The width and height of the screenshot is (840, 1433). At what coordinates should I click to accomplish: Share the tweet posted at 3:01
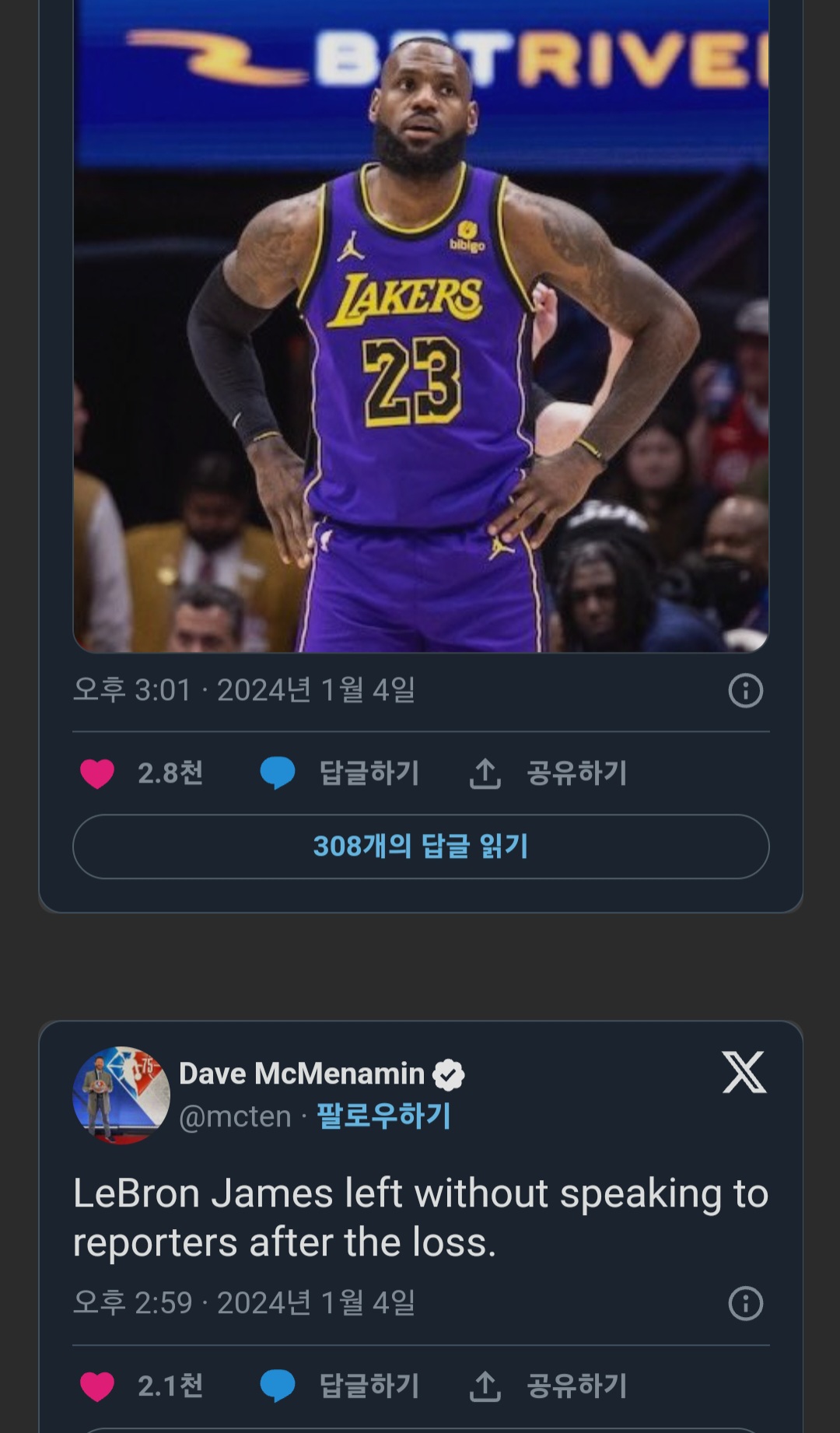(x=549, y=773)
